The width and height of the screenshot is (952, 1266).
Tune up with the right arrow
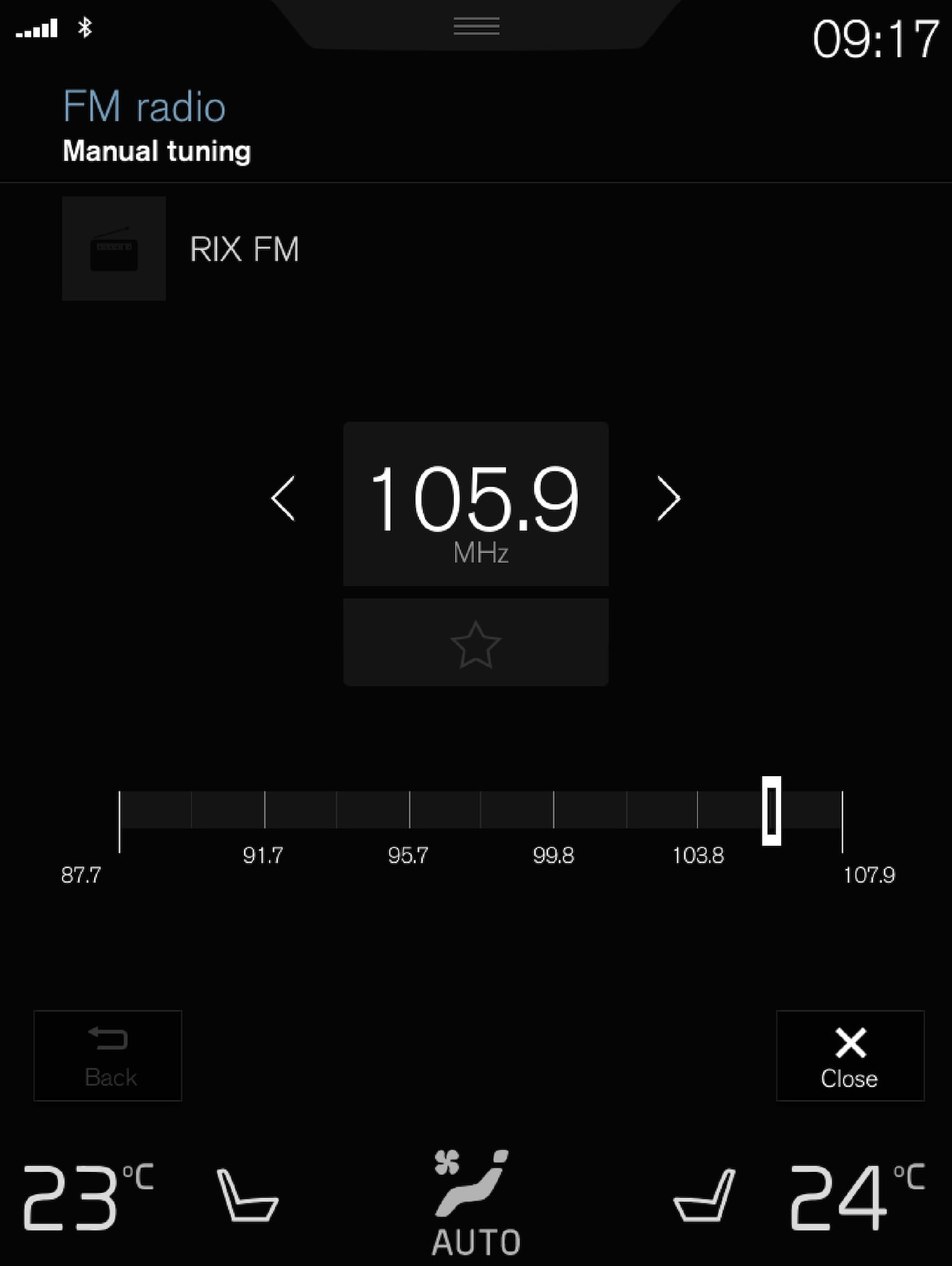(668, 499)
